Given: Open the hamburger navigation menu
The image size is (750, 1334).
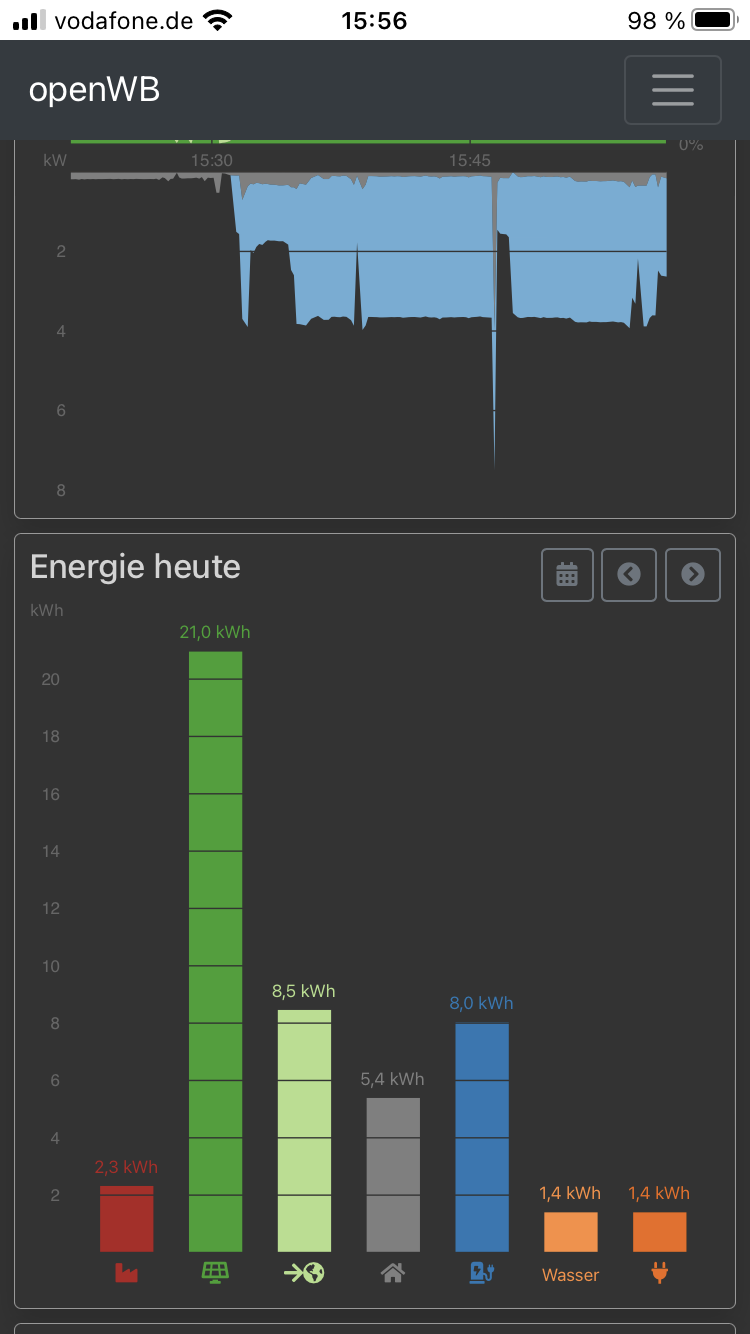Looking at the screenshot, I should click(672, 90).
